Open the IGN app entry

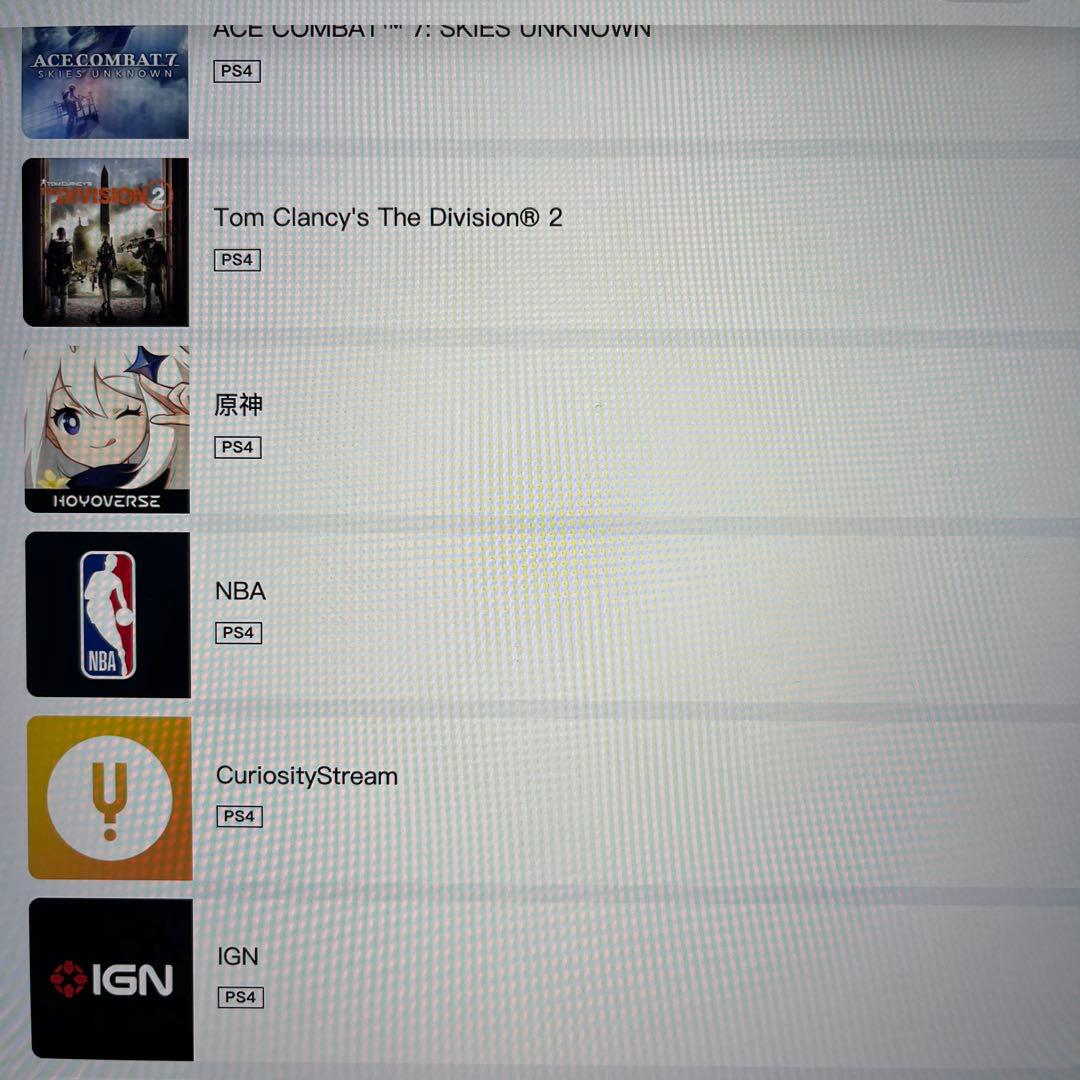[238, 957]
